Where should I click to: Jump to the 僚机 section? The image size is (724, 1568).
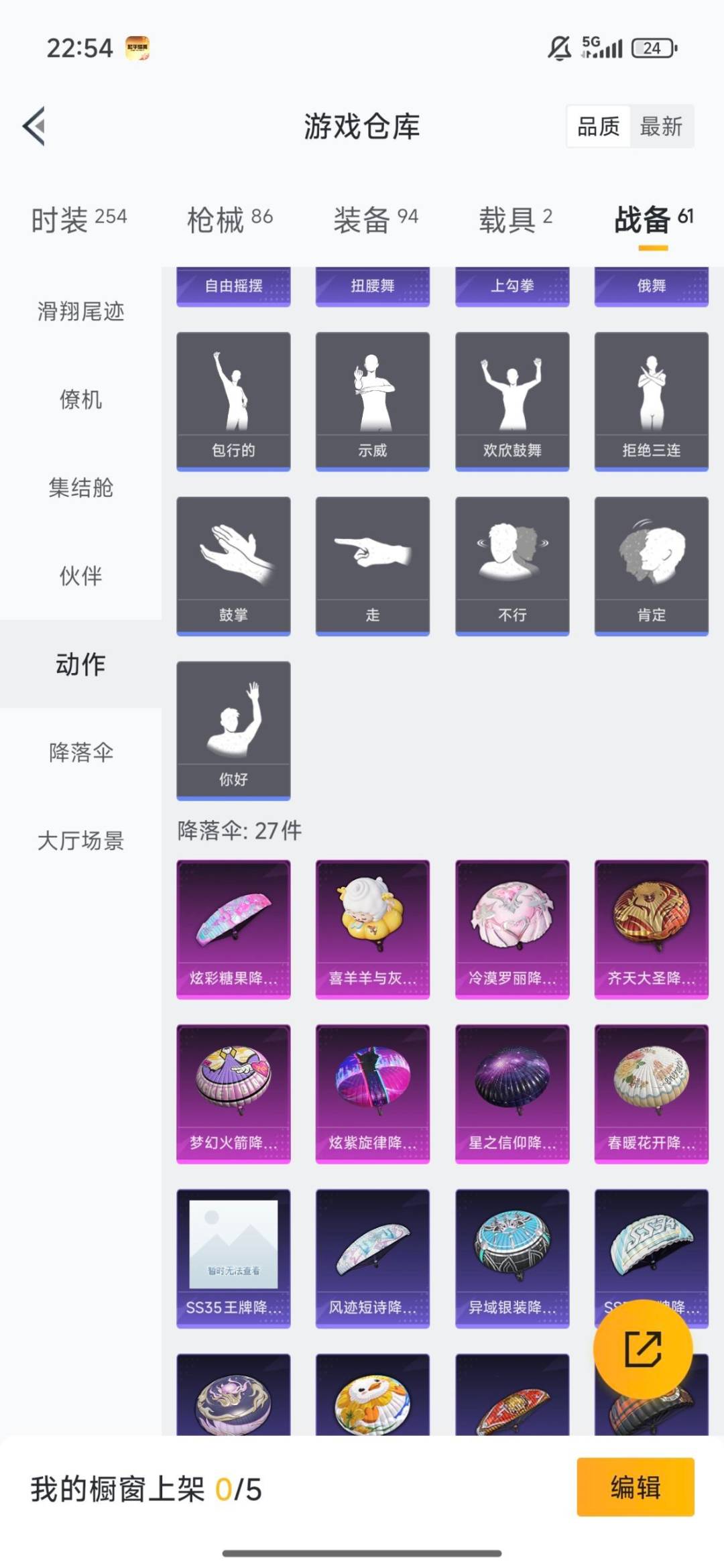tap(80, 400)
